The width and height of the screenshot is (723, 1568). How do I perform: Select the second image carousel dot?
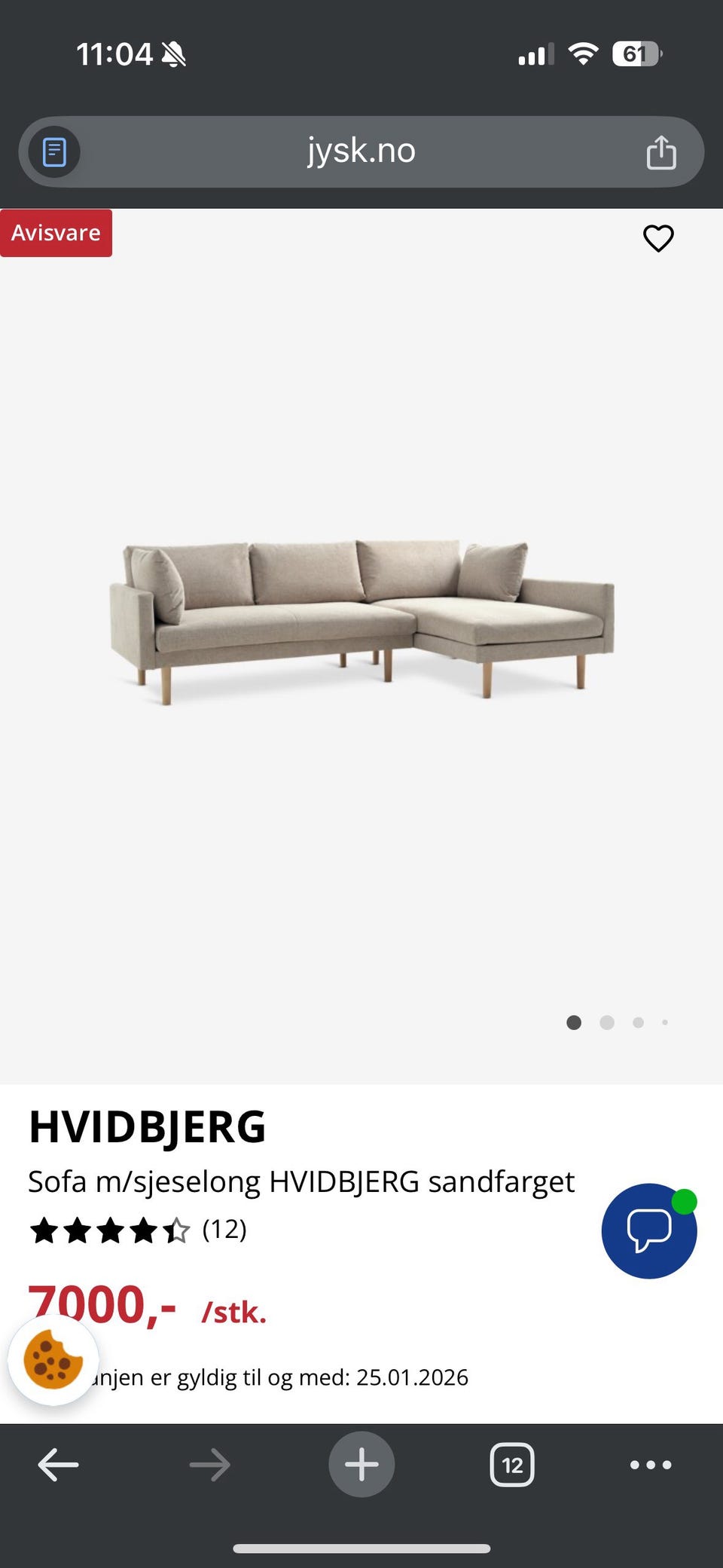point(606,1022)
